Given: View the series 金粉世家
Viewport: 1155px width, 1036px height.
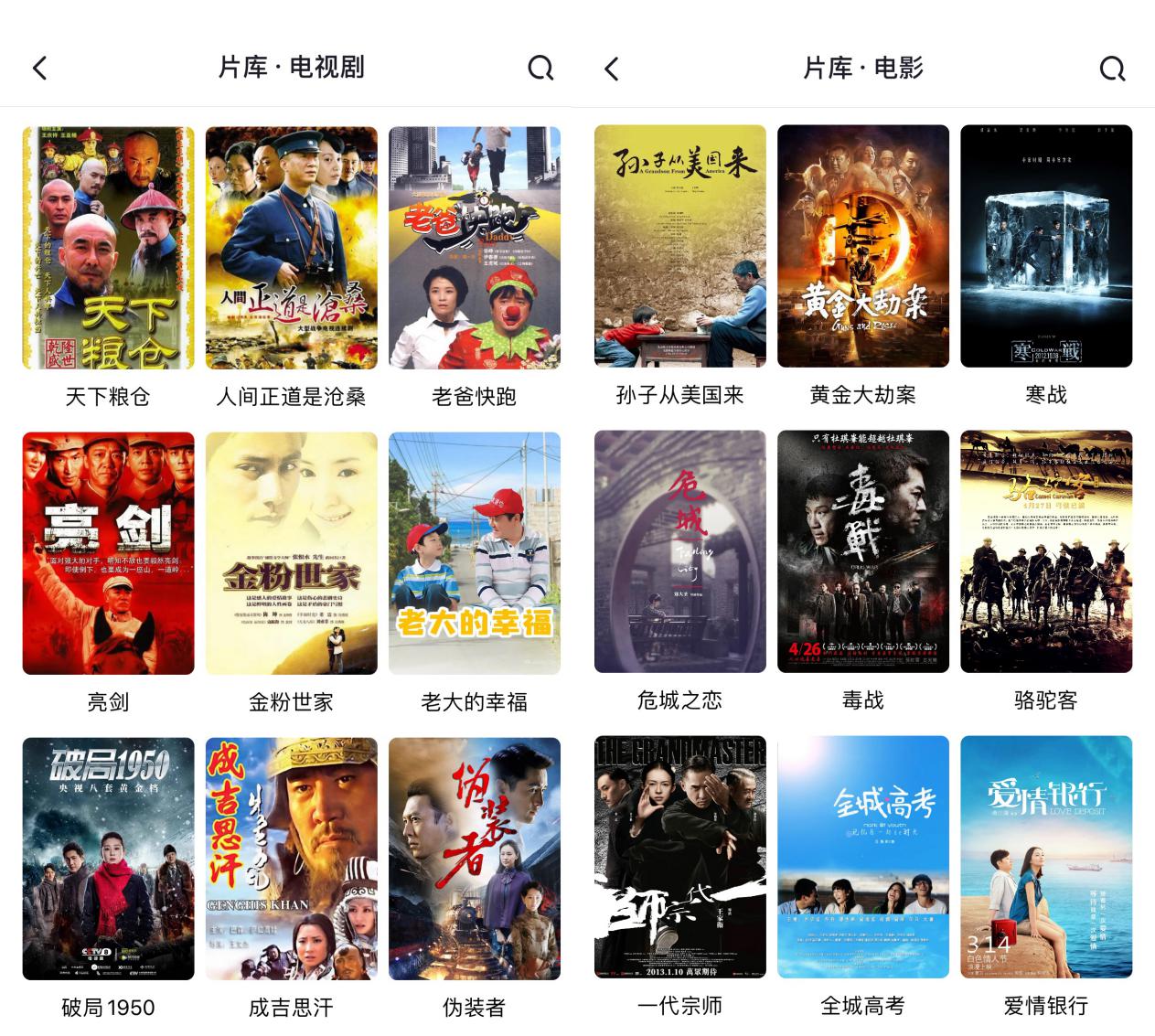Looking at the screenshot, I should (x=291, y=553).
